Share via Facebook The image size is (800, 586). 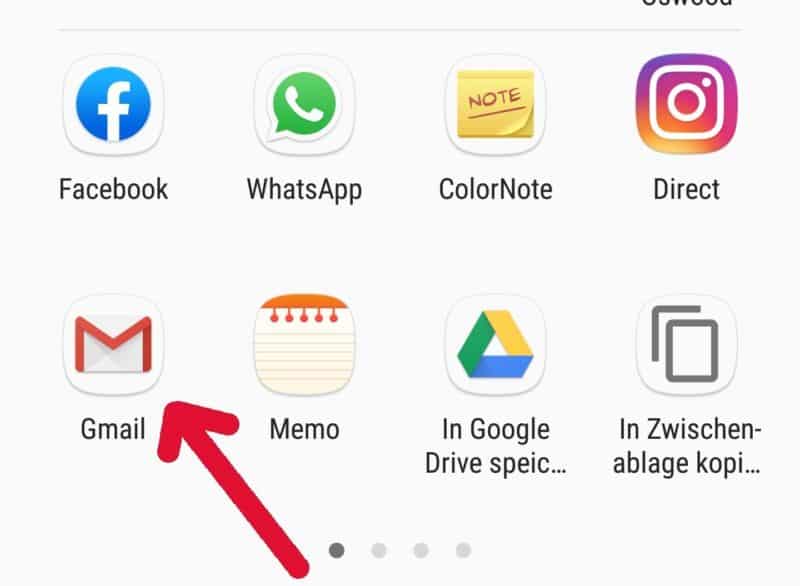pos(113,105)
